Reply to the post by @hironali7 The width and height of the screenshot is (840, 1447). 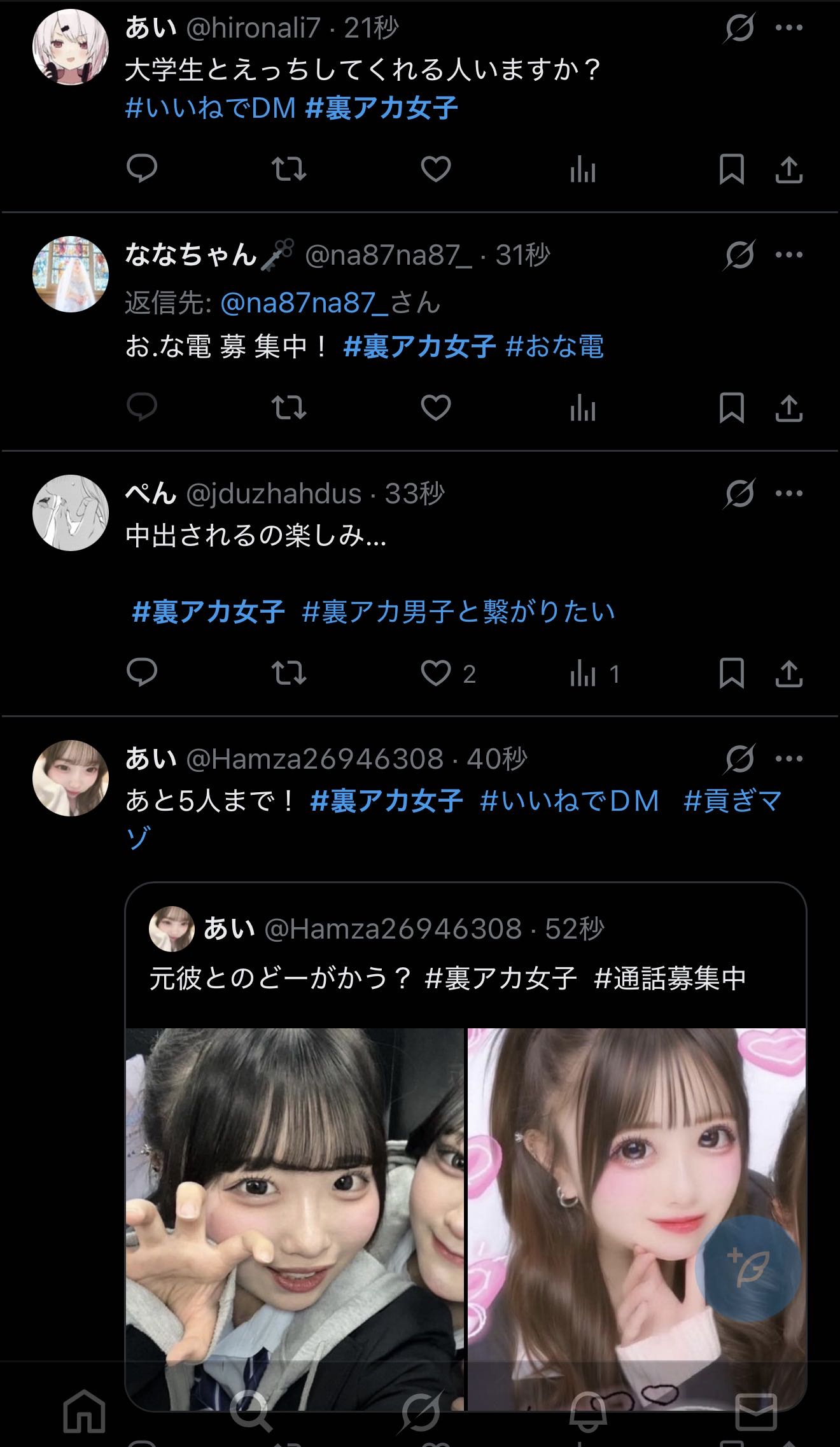pos(142,169)
